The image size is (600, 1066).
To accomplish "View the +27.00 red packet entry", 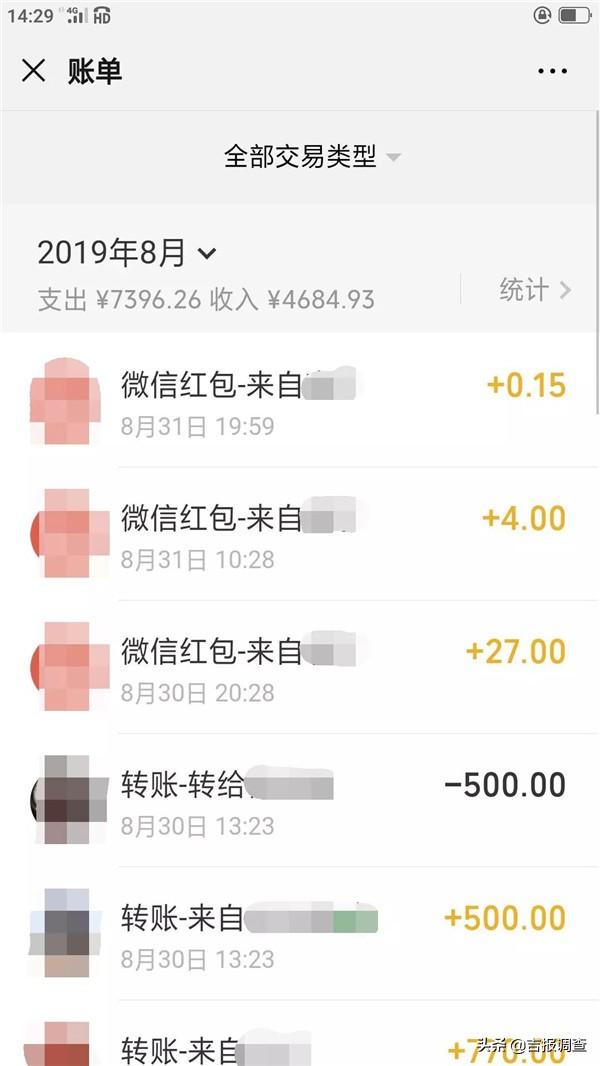I will (x=300, y=668).
